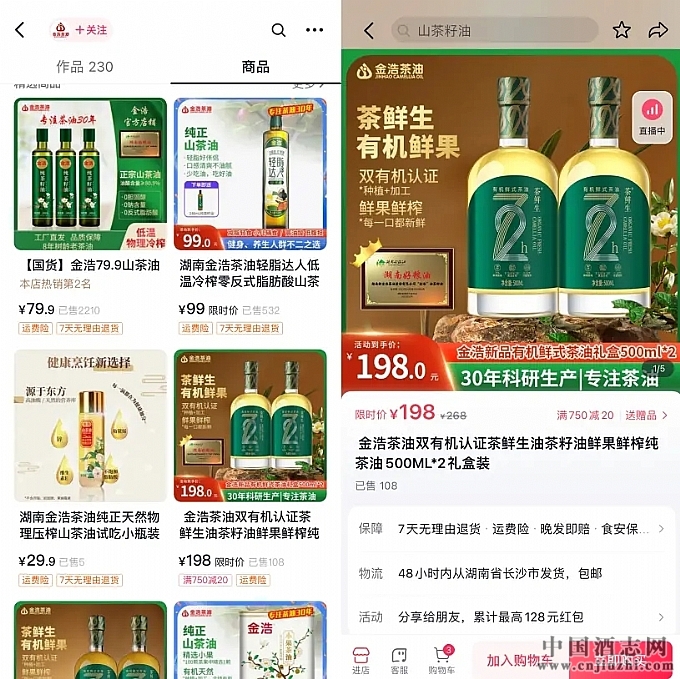Go back from the shop page with the 关注 button
The height and width of the screenshot is (679, 680).
(x=20, y=30)
